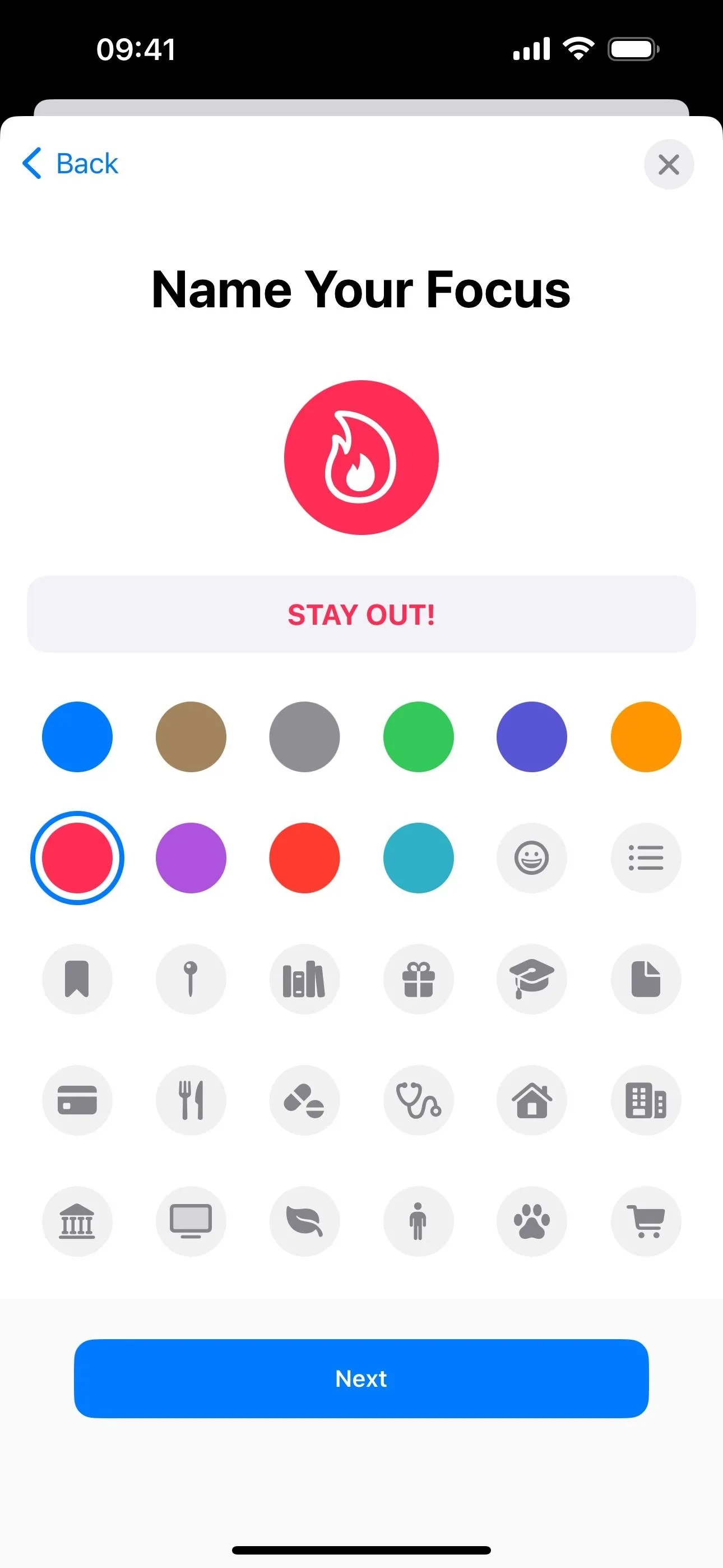723x1568 pixels.
Task: Pick the stethoscope icon
Action: (419, 1100)
